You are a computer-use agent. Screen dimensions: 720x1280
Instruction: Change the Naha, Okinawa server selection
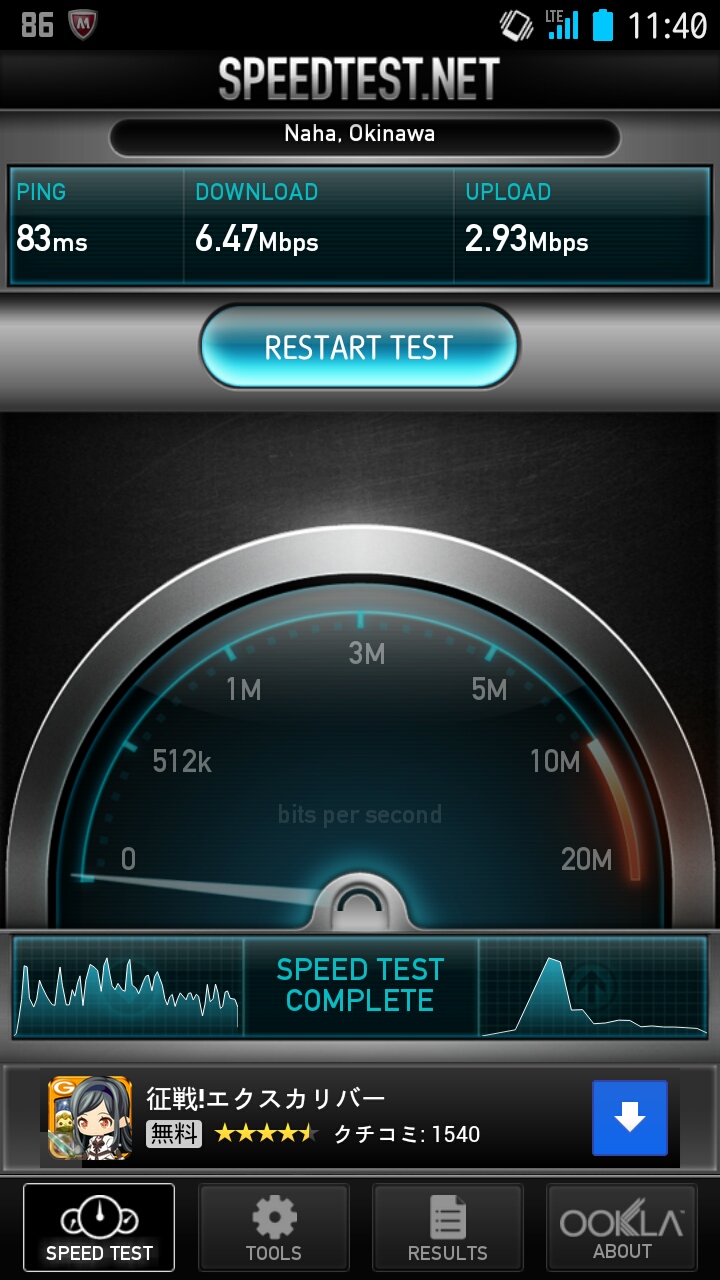360,135
